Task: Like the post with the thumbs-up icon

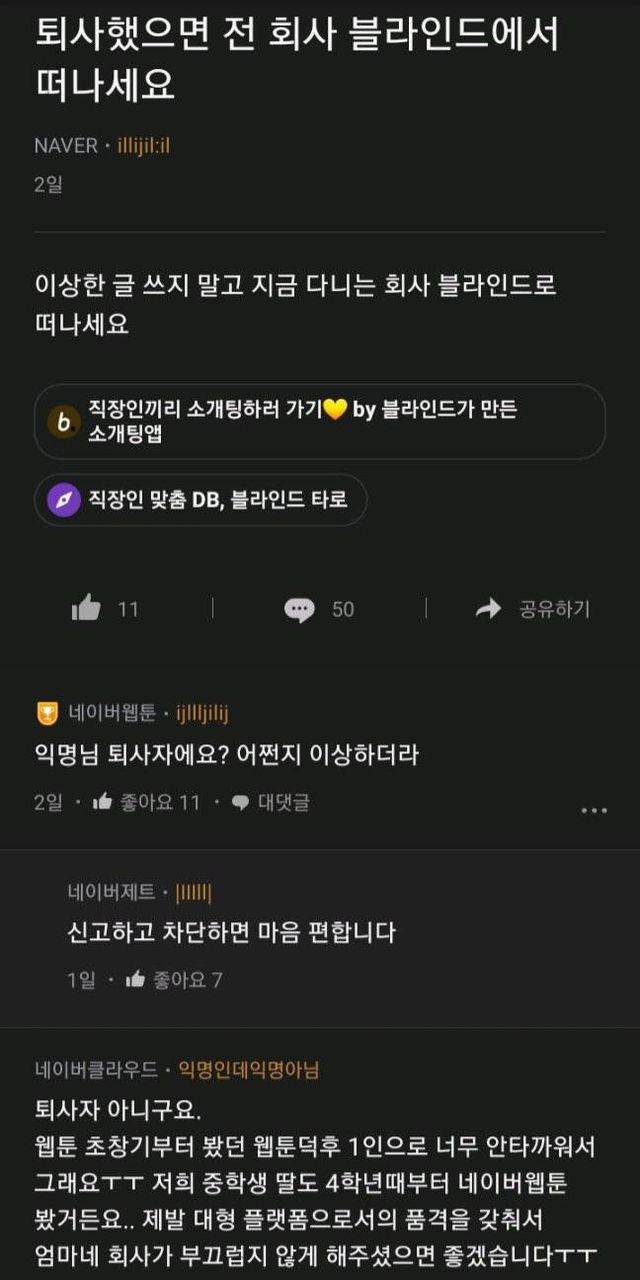Action: (87, 608)
